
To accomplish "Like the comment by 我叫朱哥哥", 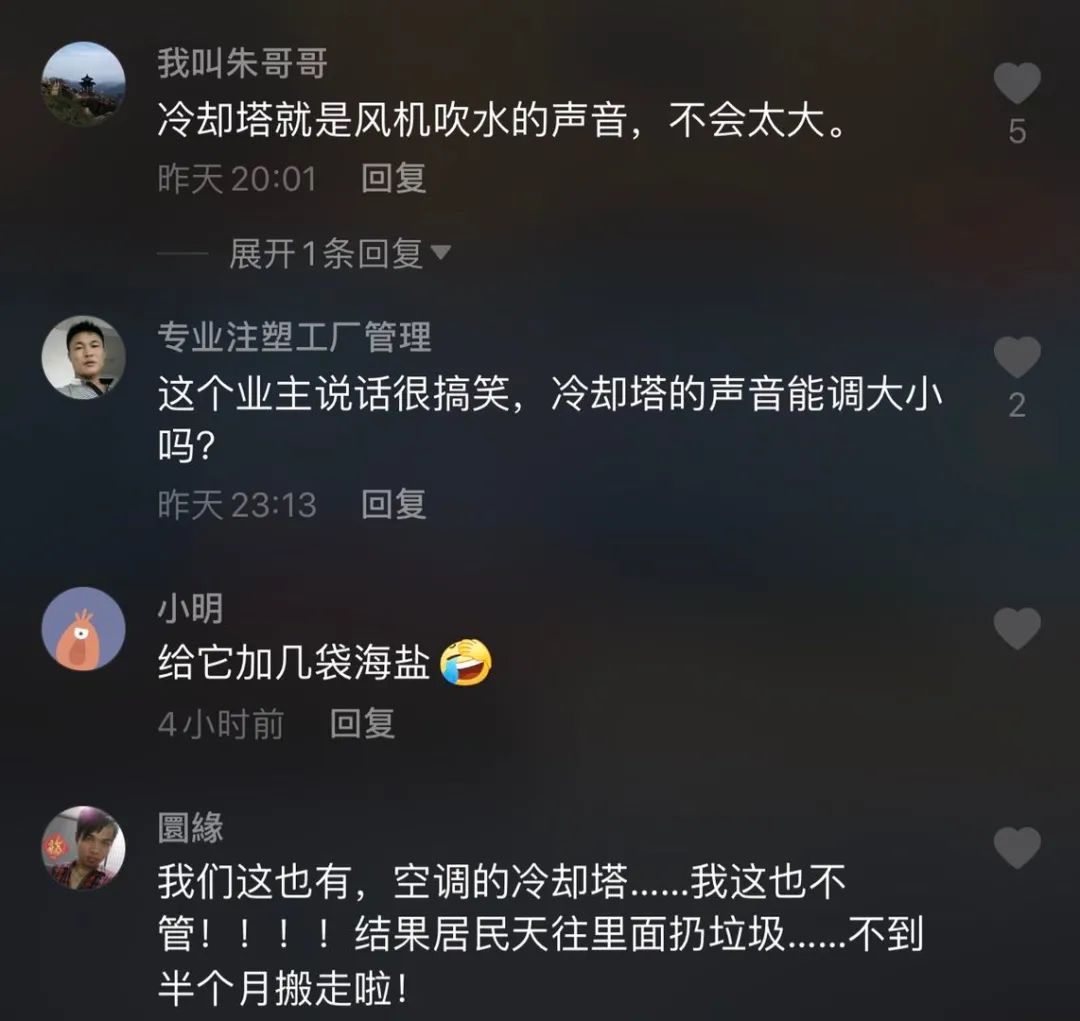I will click(1017, 84).
